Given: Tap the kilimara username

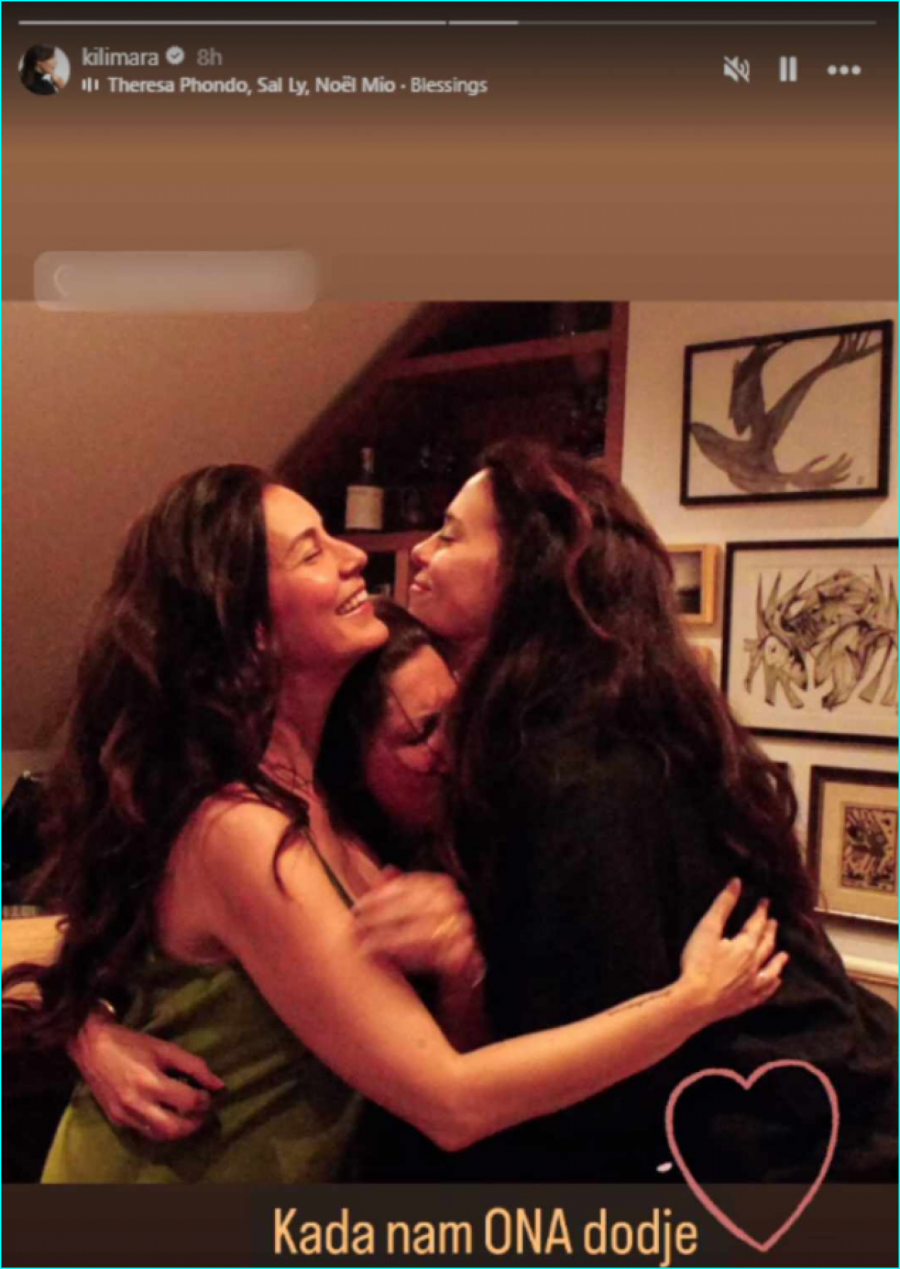Looking at the screenshot, I should pos(120,57).
